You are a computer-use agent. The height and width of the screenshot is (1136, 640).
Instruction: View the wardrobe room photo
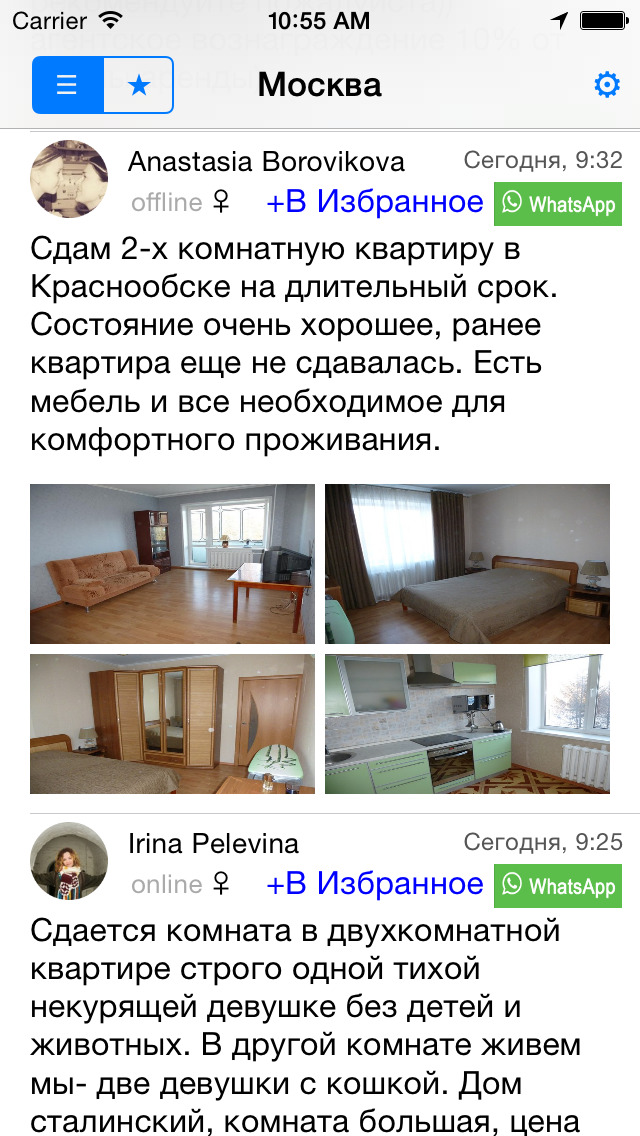[172, 723]
